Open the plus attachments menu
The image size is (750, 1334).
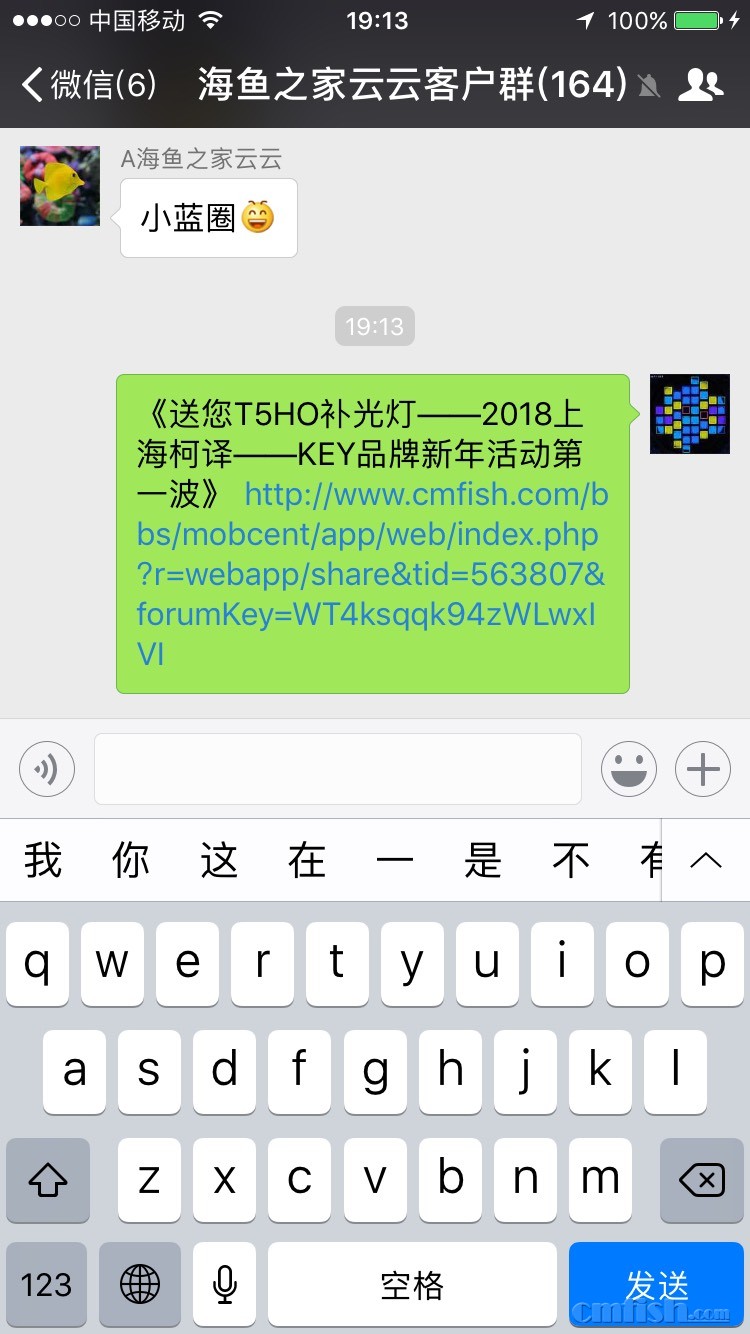click(x=703, y=769)
